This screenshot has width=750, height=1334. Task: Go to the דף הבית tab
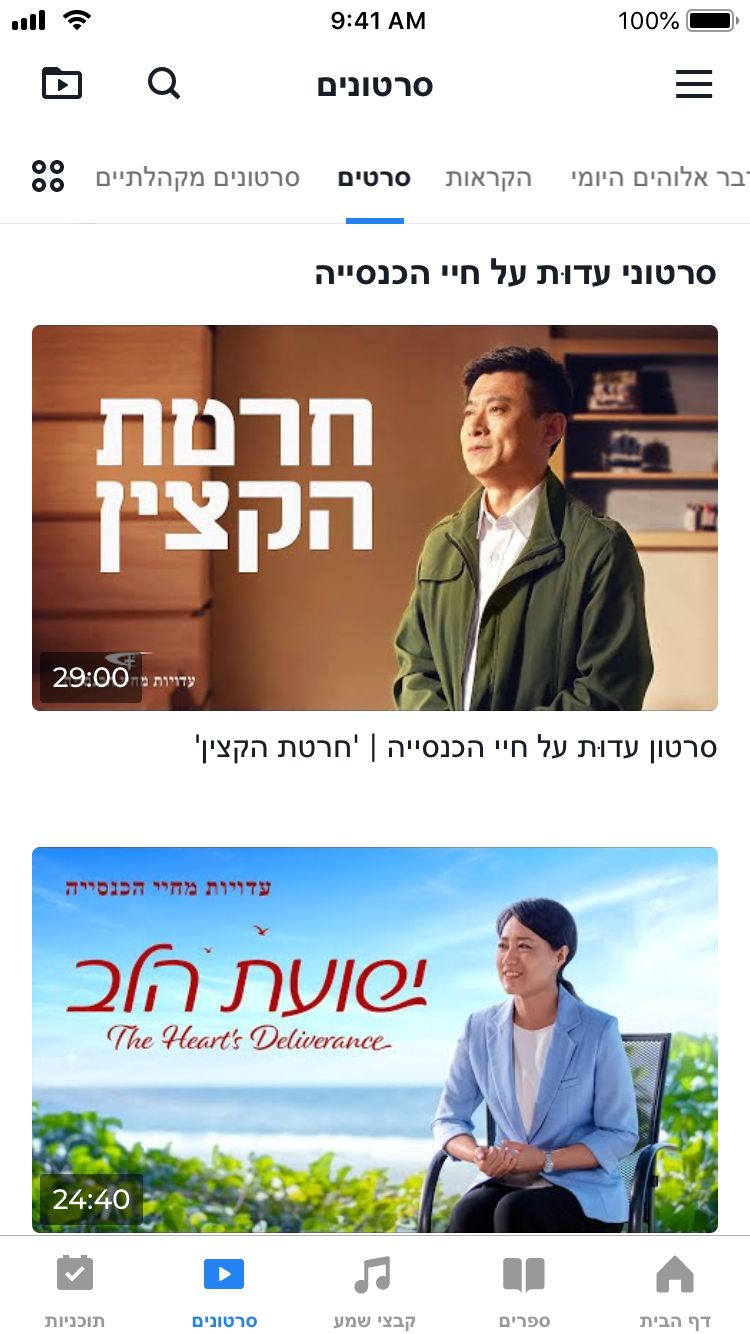674,1291
